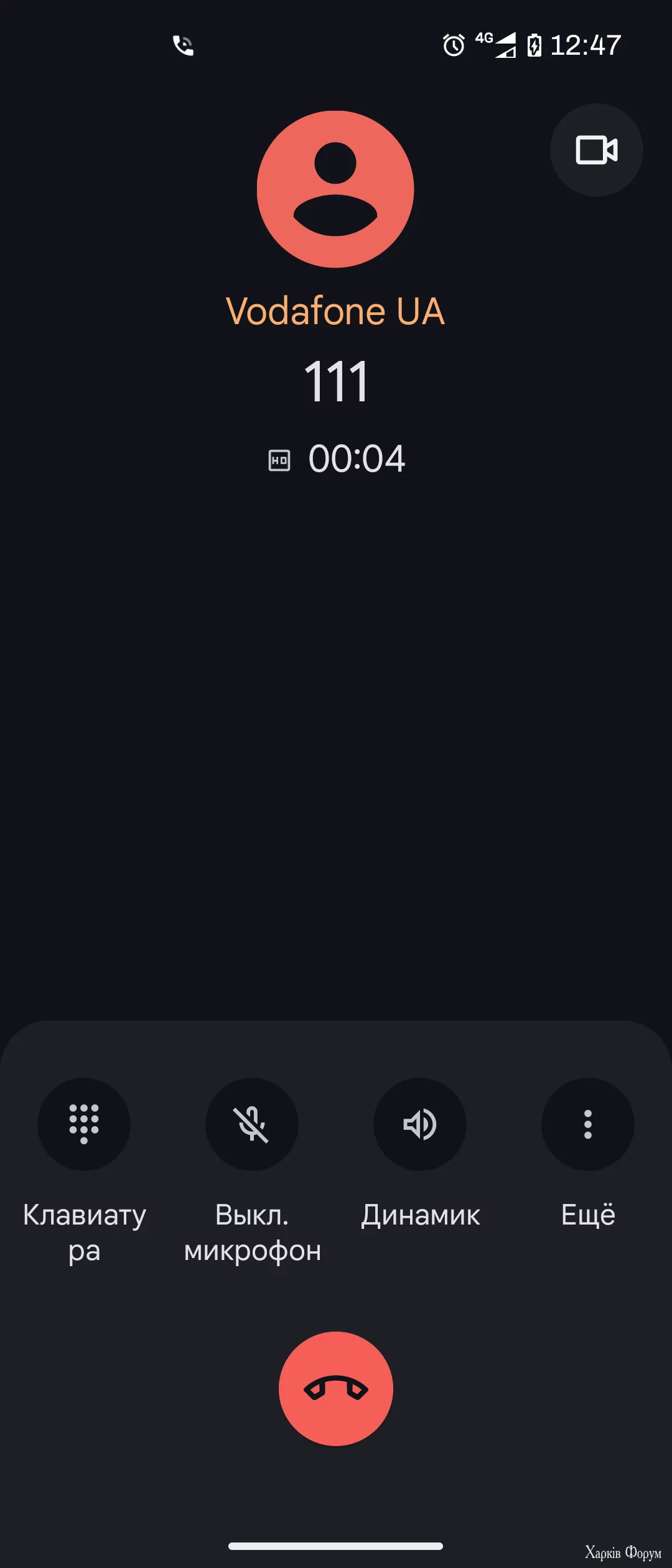
Task: Switch to a video call
Action: pyautogui.click(x=596, y=150)
